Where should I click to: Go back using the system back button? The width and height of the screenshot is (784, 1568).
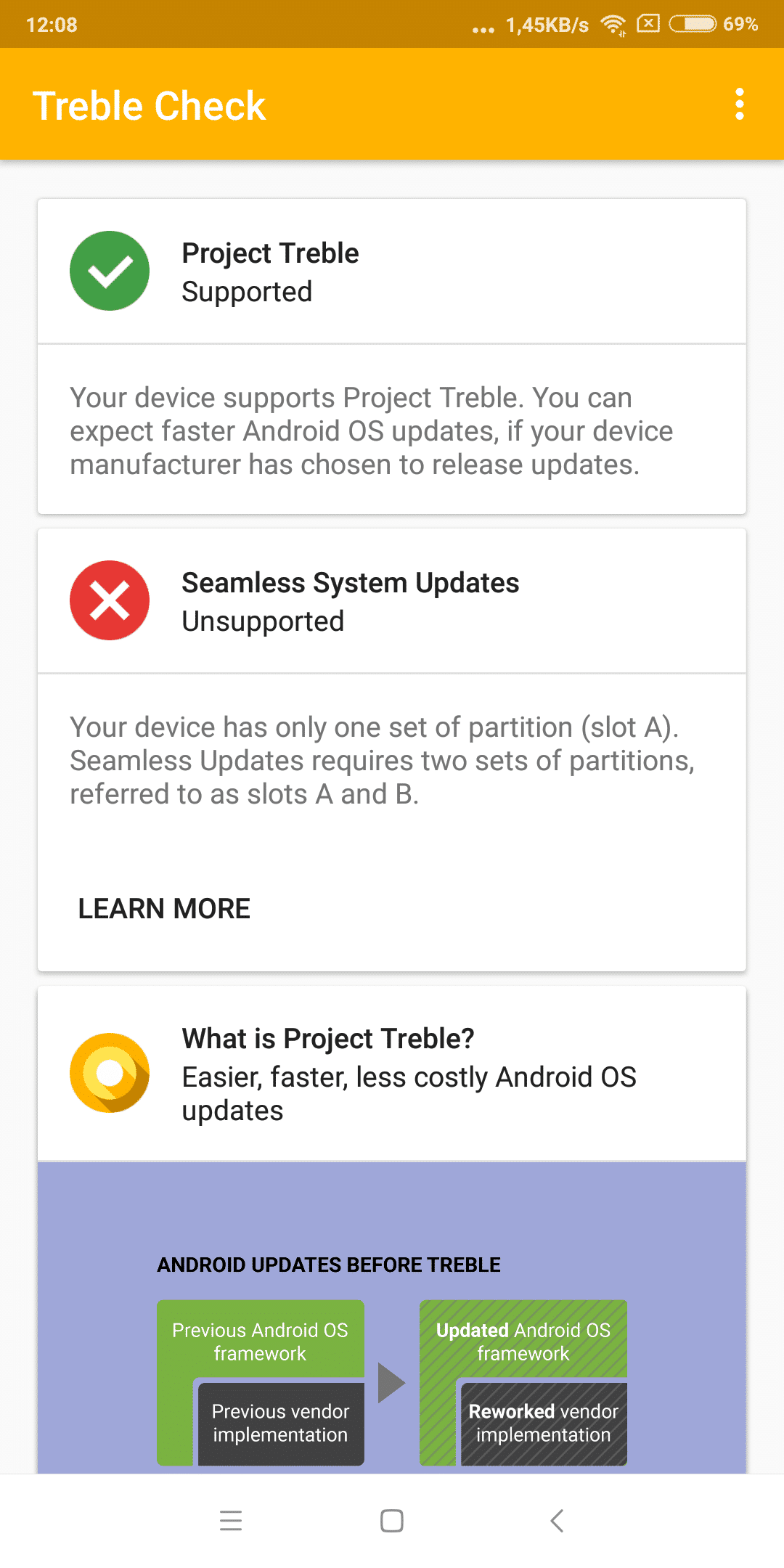[557, 1520]
